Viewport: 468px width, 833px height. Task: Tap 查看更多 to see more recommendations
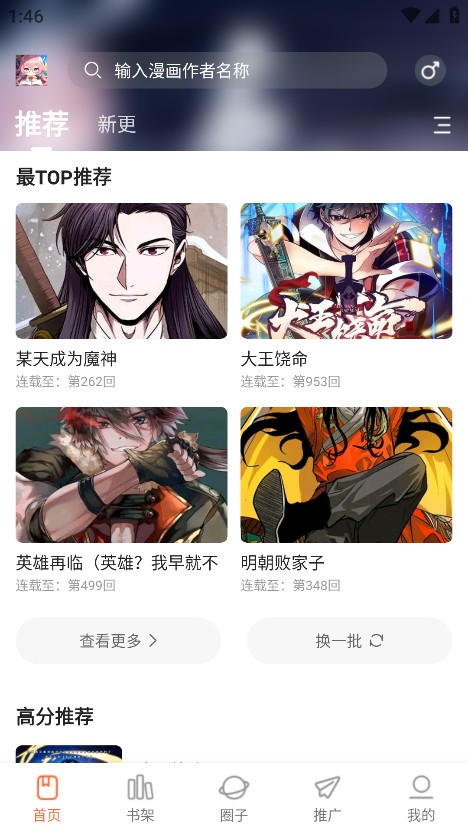pos(118,641)
